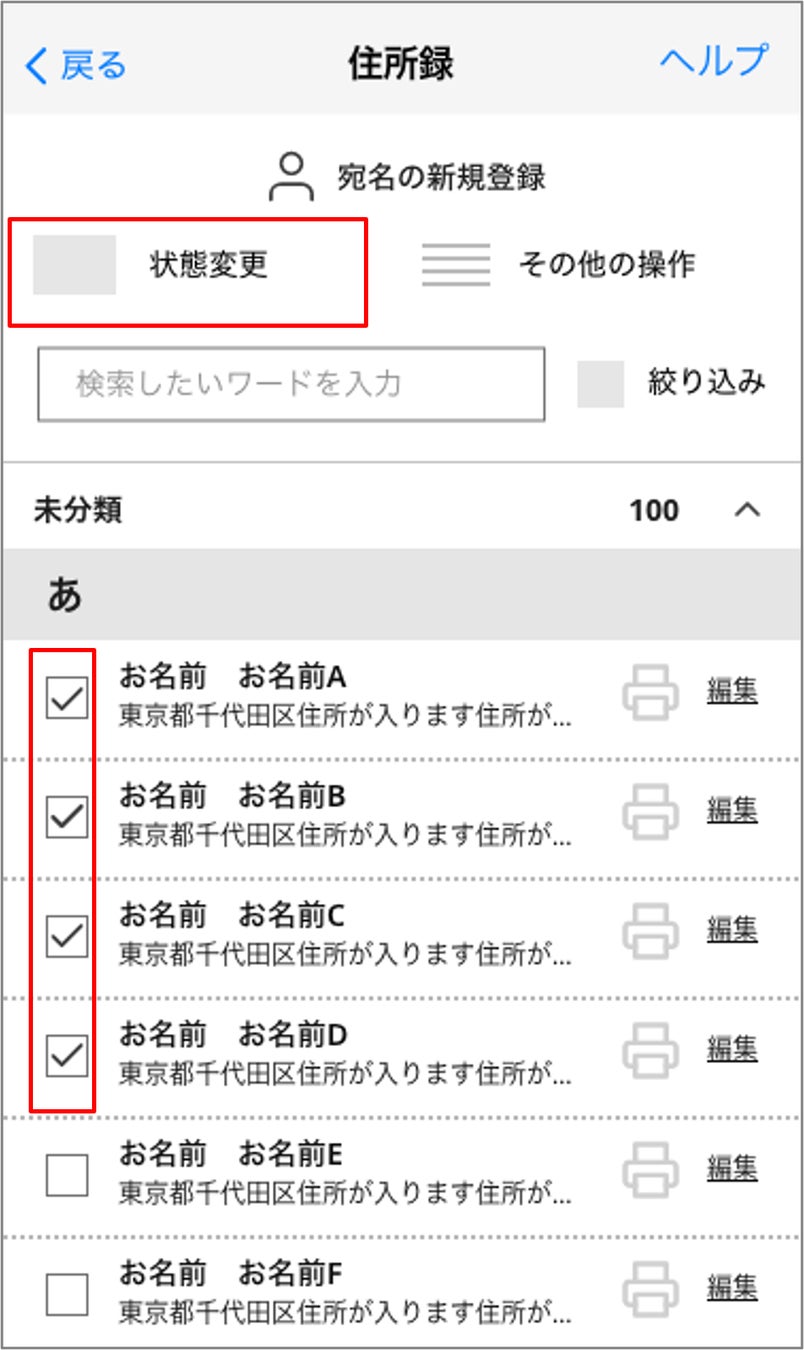Open ヘルプ in the top bar
Viewport: 804px width, 1350px height.
[x=714, y=60]
